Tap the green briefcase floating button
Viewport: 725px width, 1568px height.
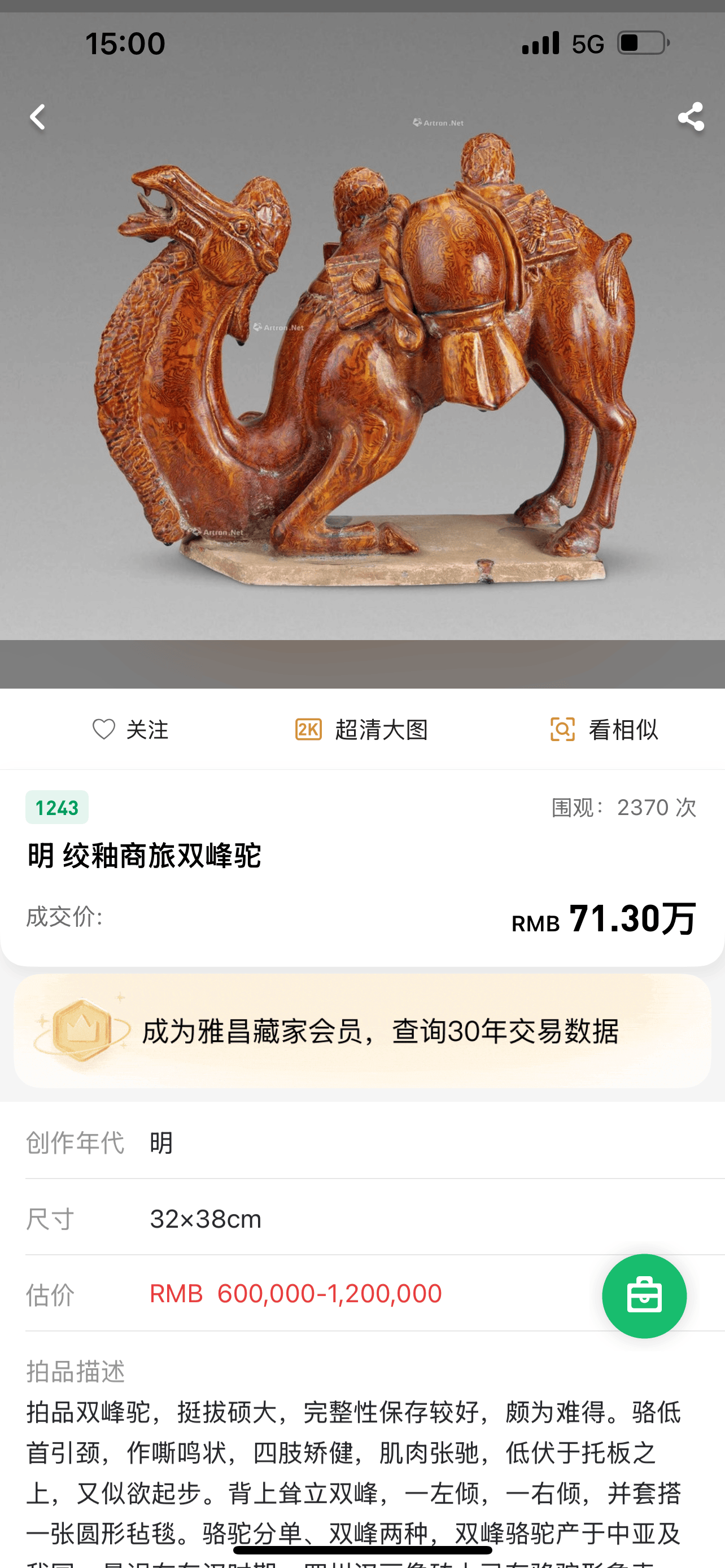644,1296
